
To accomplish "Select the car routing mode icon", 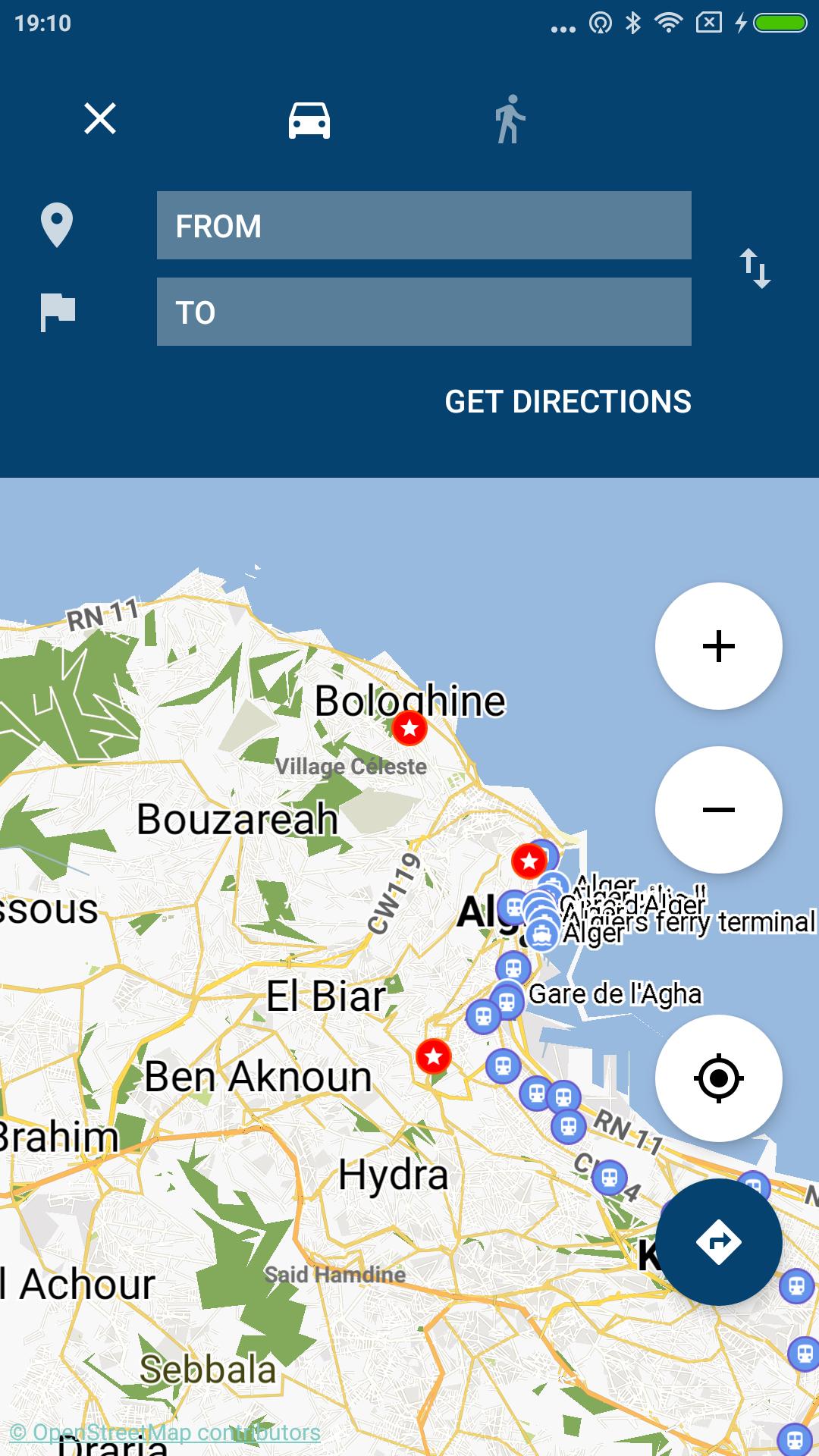I will click(308, 120).
